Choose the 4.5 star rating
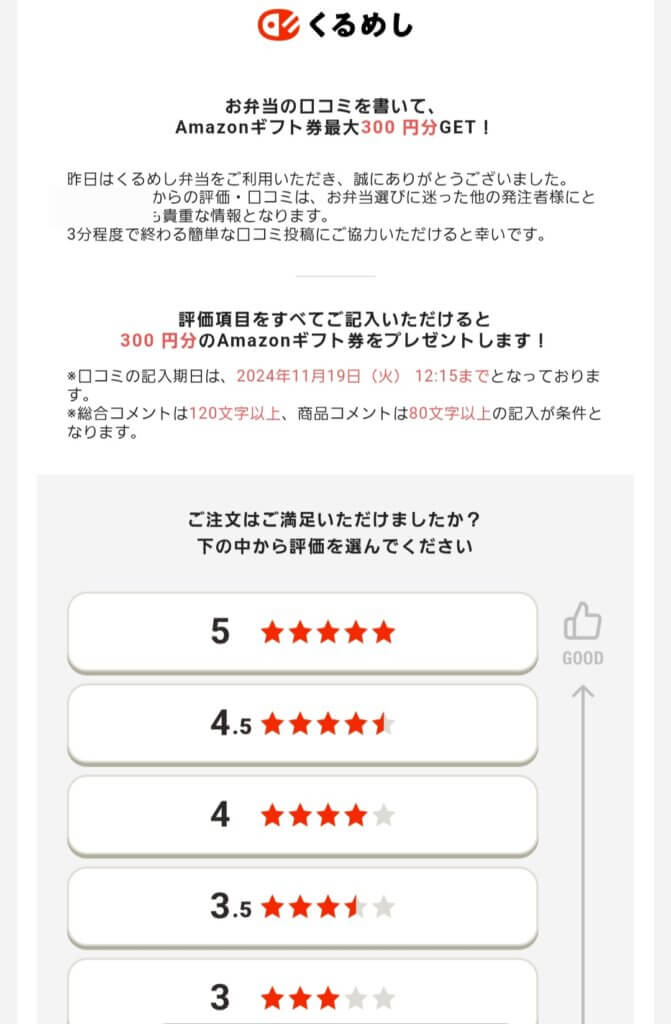This screenshot has height=1024, width=671. [302, 724]
